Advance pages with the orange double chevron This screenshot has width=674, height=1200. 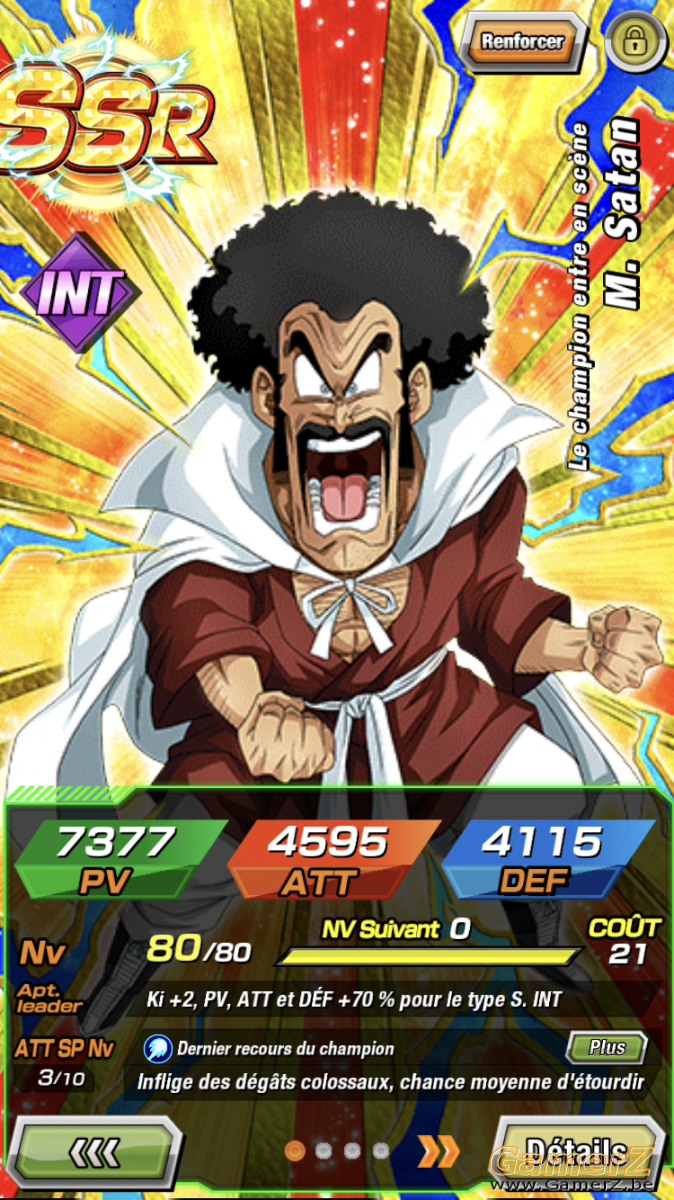(437, 1151)
